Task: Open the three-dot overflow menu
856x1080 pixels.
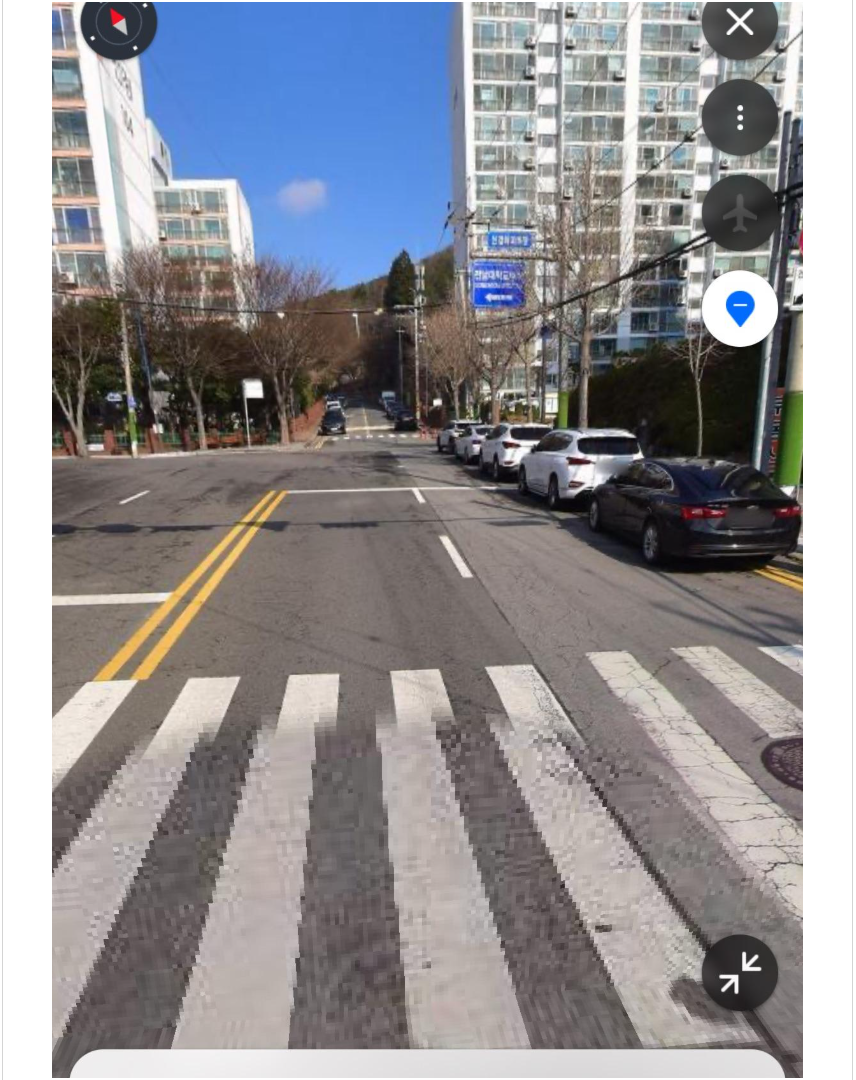Action: pyautogui.click(x=739, y=118)
